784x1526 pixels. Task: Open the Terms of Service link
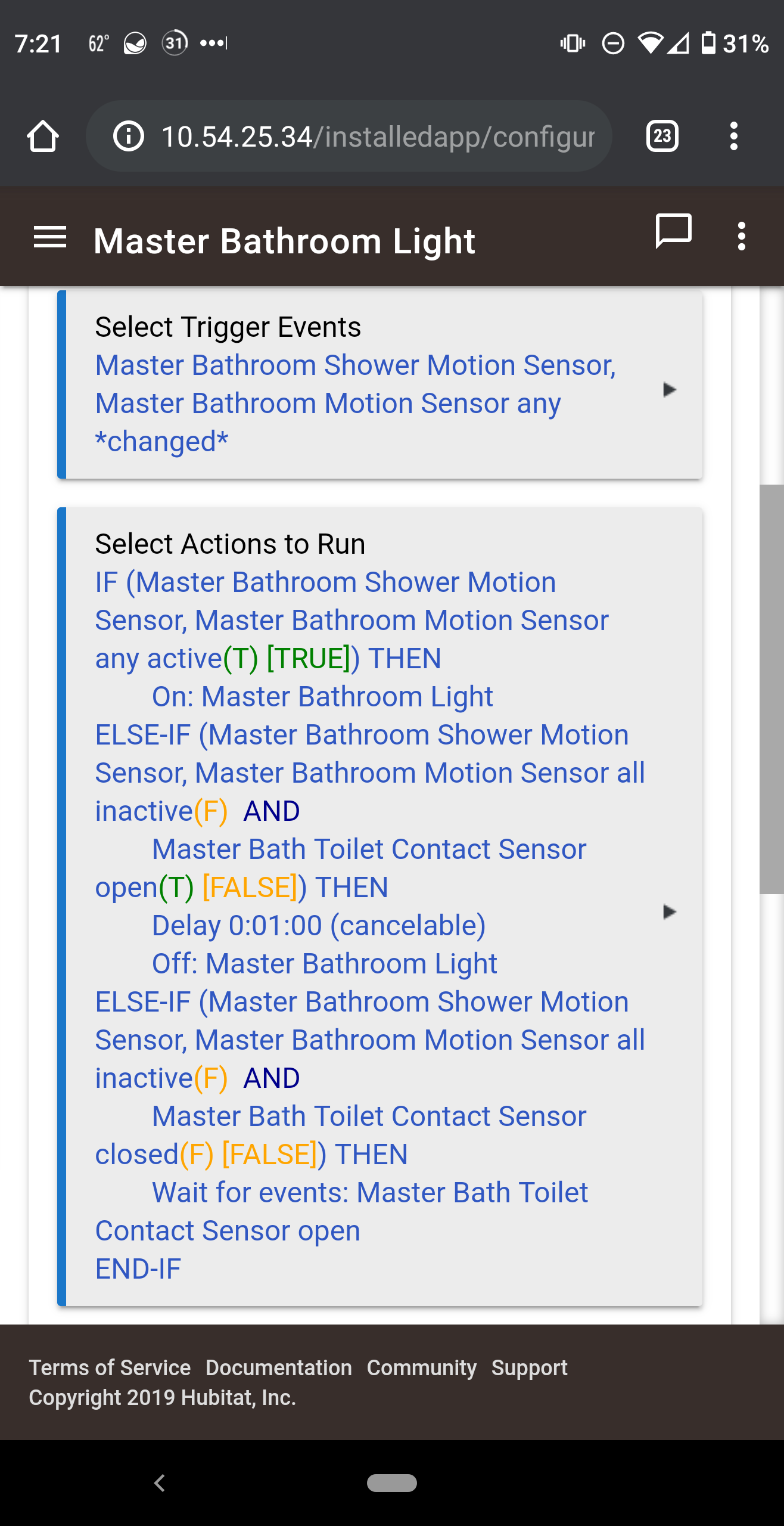[110, 1367]
